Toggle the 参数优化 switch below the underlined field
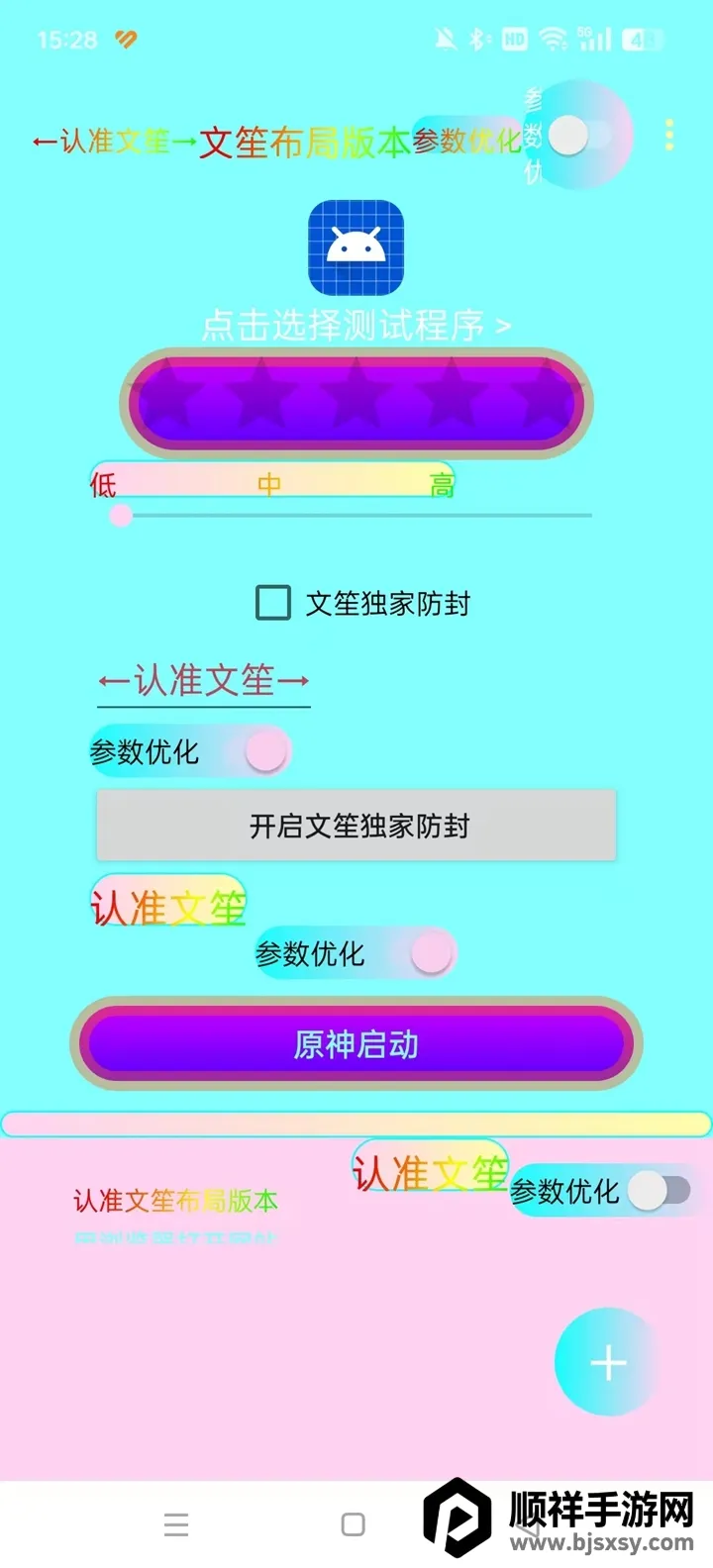 coord(263,751)
